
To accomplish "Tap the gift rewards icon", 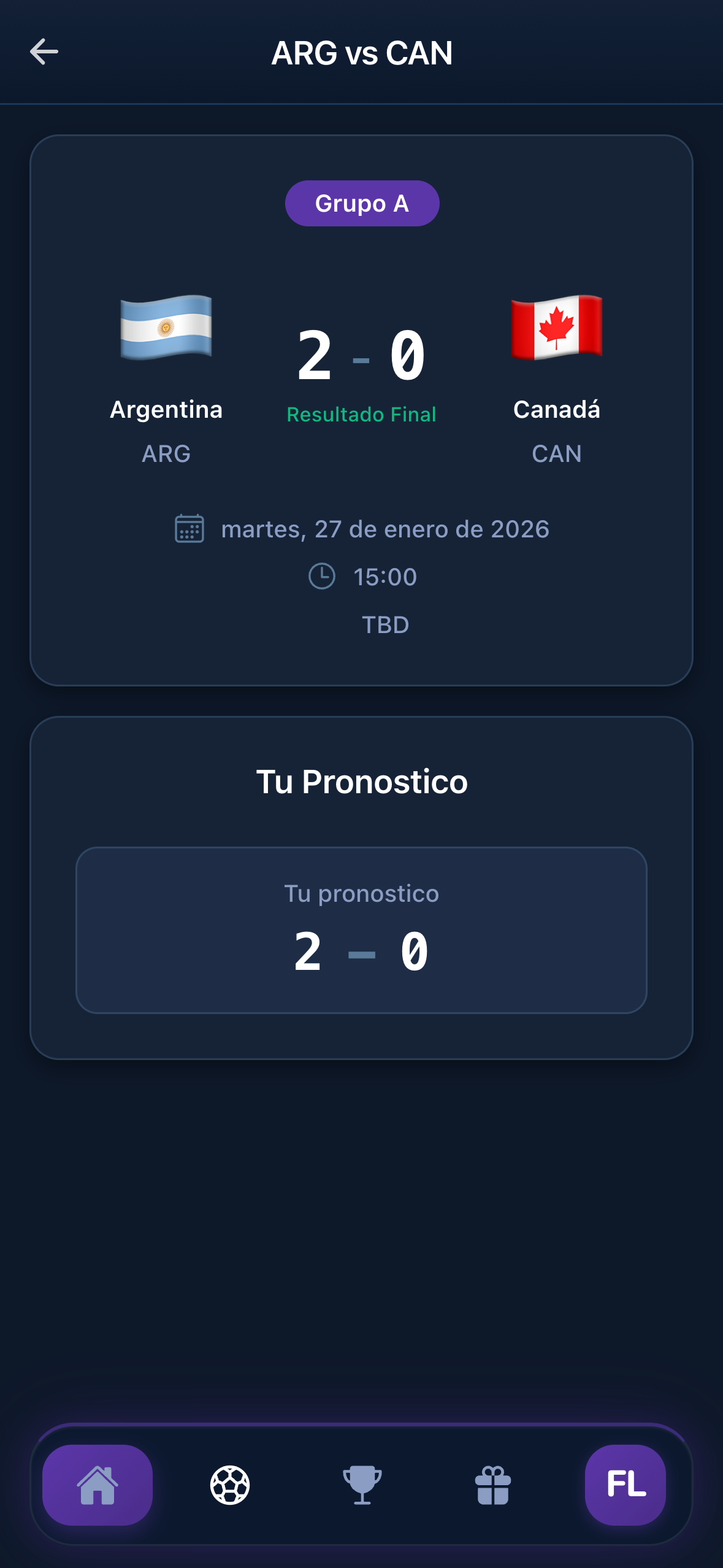I will 492,1485.
